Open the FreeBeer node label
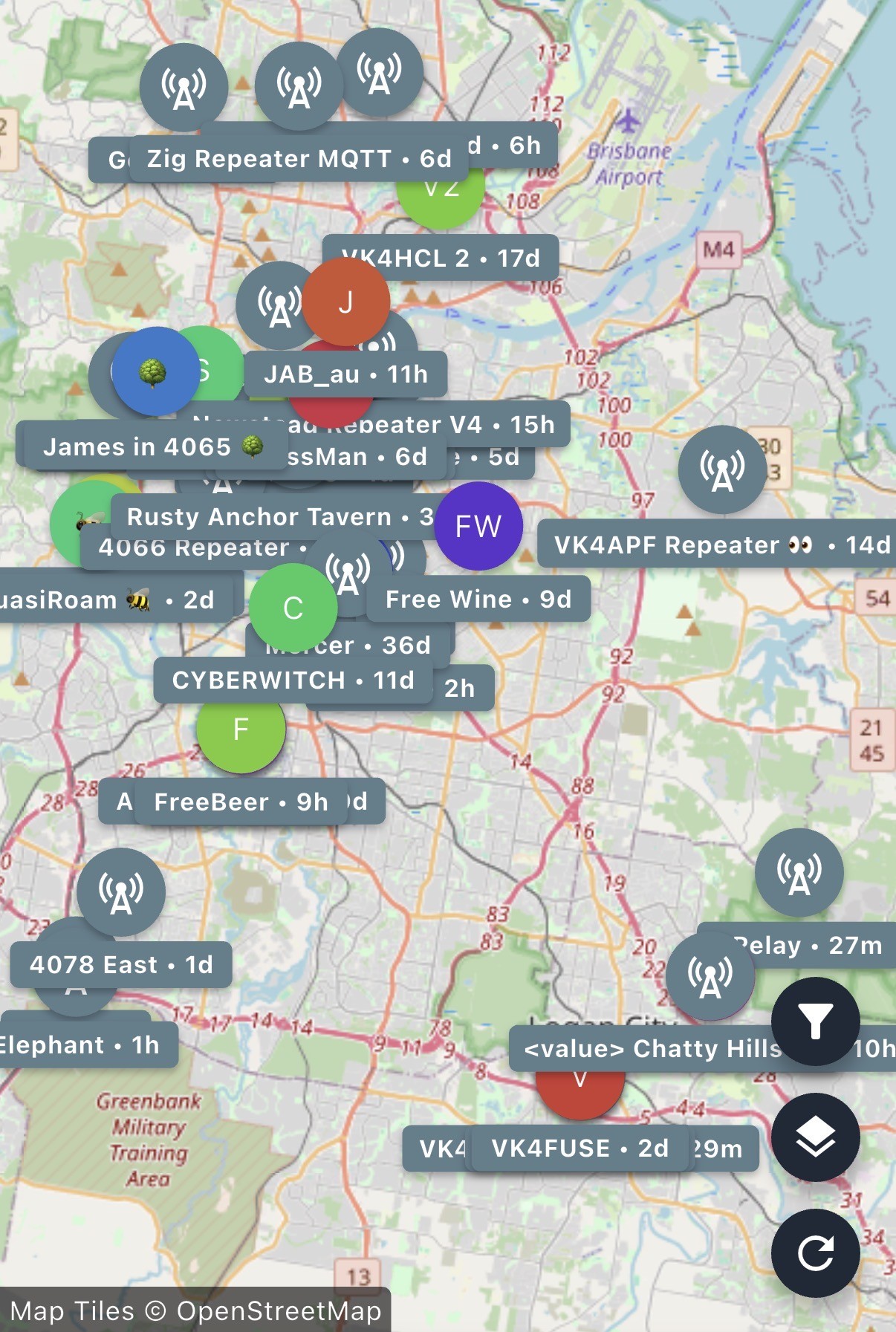The image size is (896, 1332). click(x=241, y=802)
